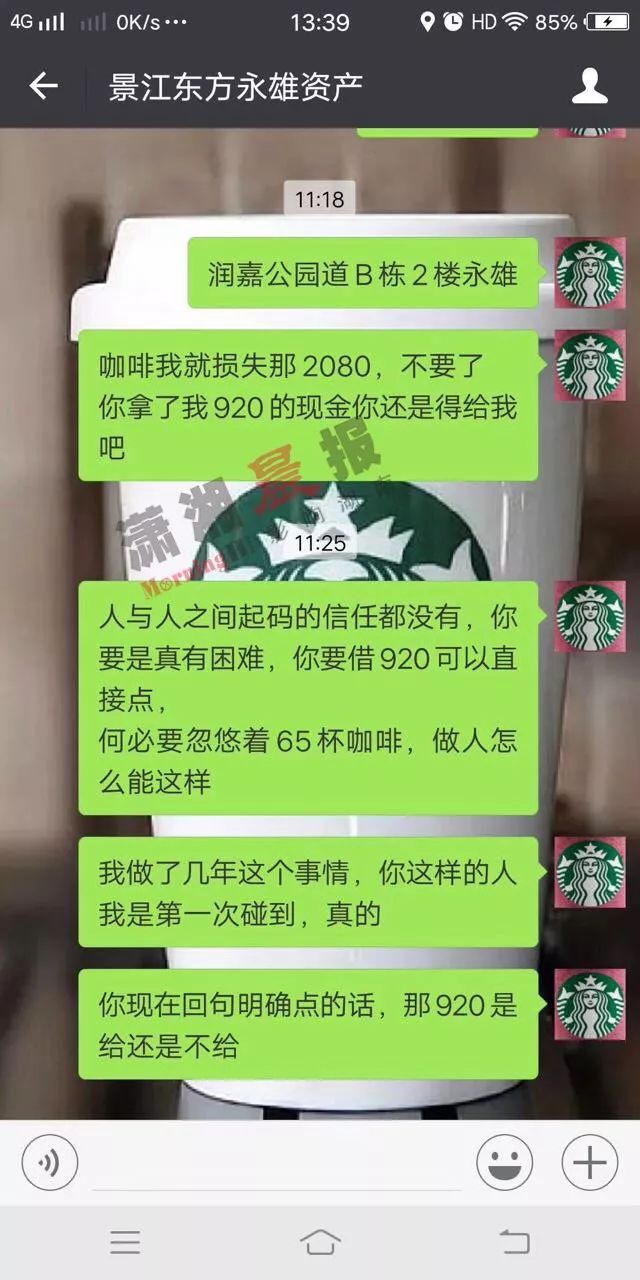Image resolution: width=640 pixels, height=1280 pixels.
Task: Open sender avatar beside 润嘉公园道 message
Action: click(x=590, y=273)
